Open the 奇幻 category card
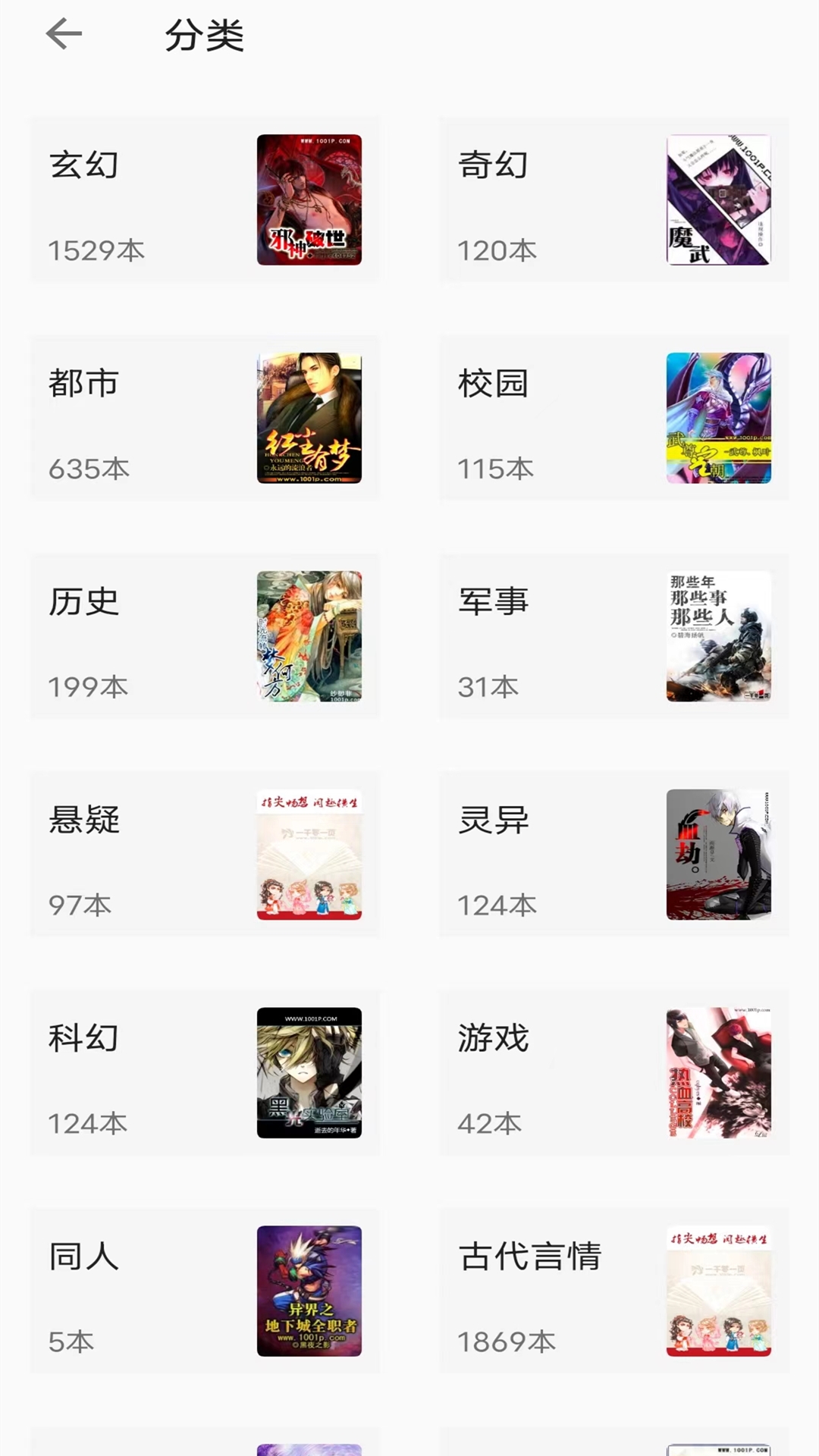The image size is (819, 1456). (x=614, y=200)
